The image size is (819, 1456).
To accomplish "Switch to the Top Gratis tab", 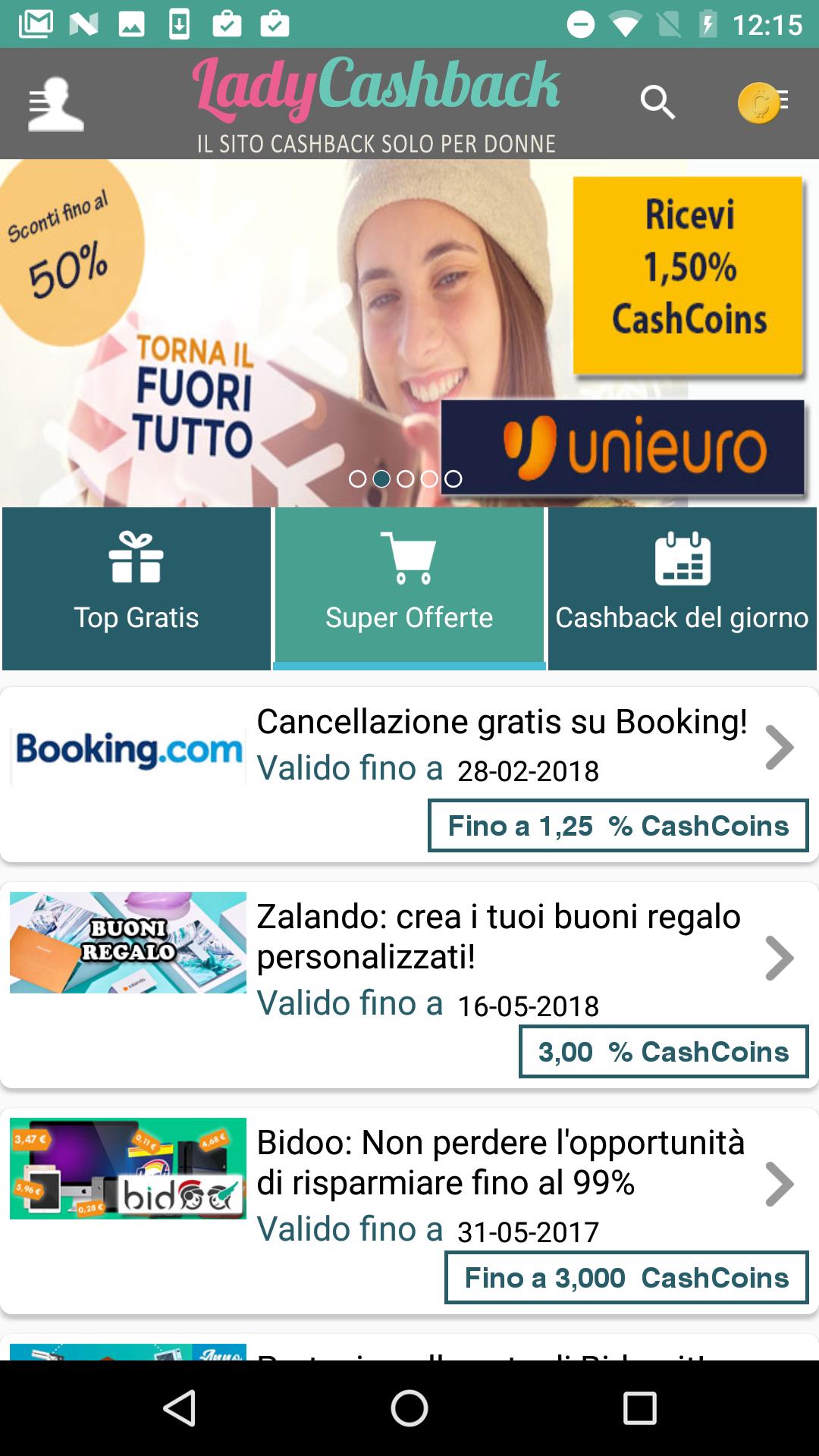I will coord(135,617).
